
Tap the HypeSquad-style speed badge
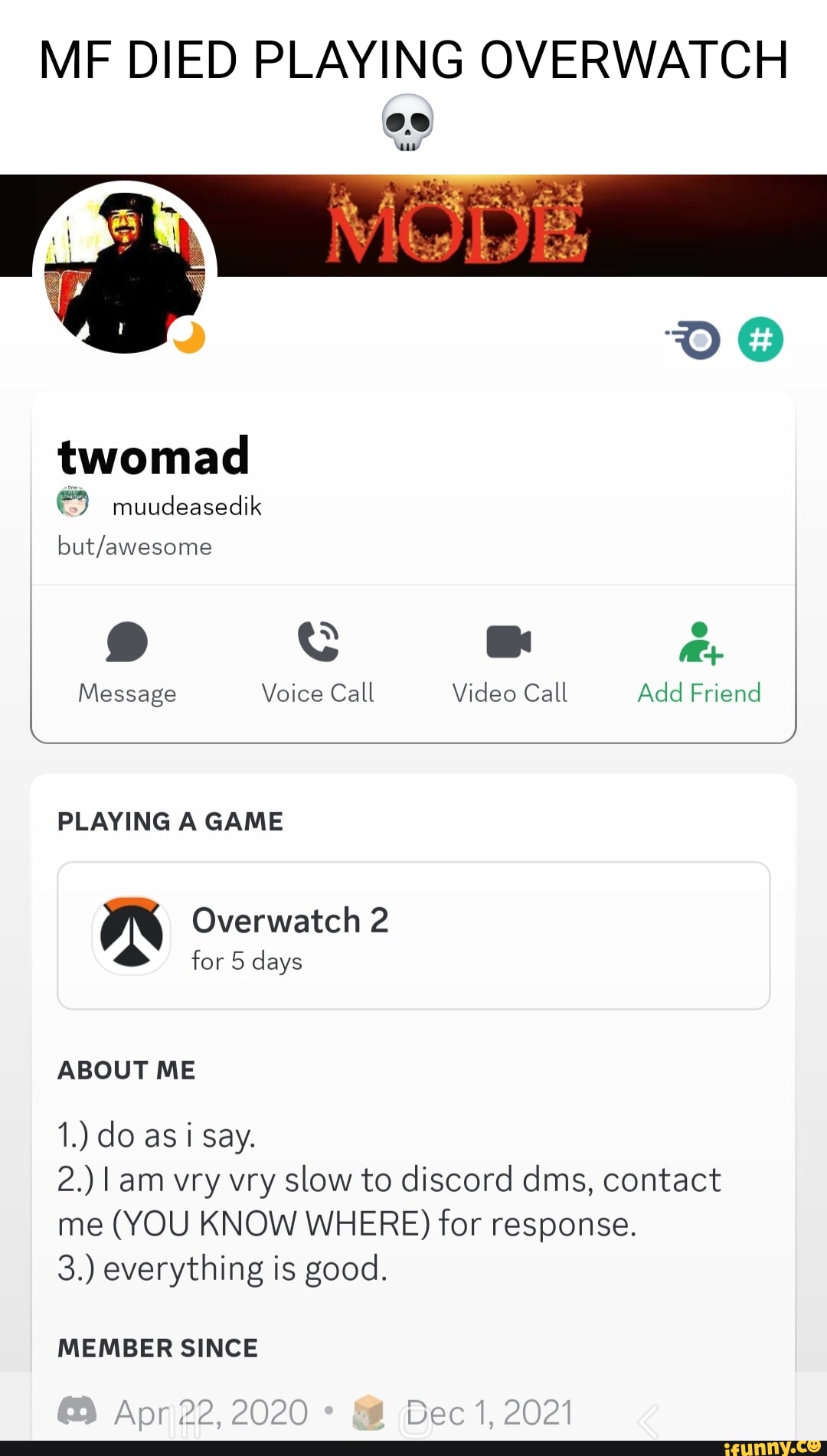[695, 339]
